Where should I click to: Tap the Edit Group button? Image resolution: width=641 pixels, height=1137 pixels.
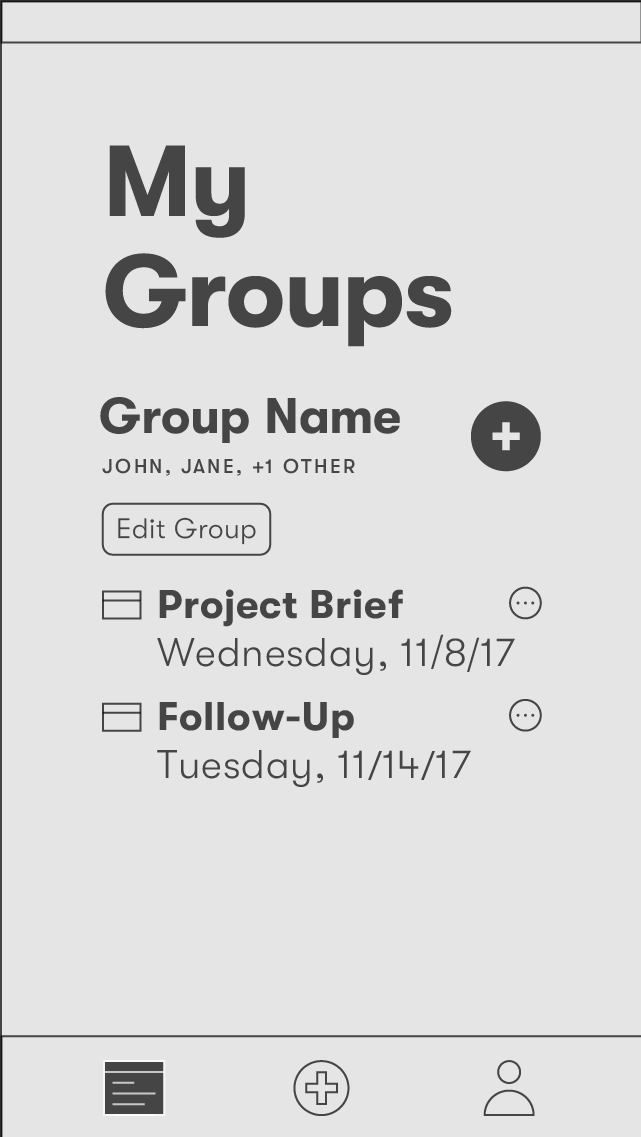coord(186,529)
